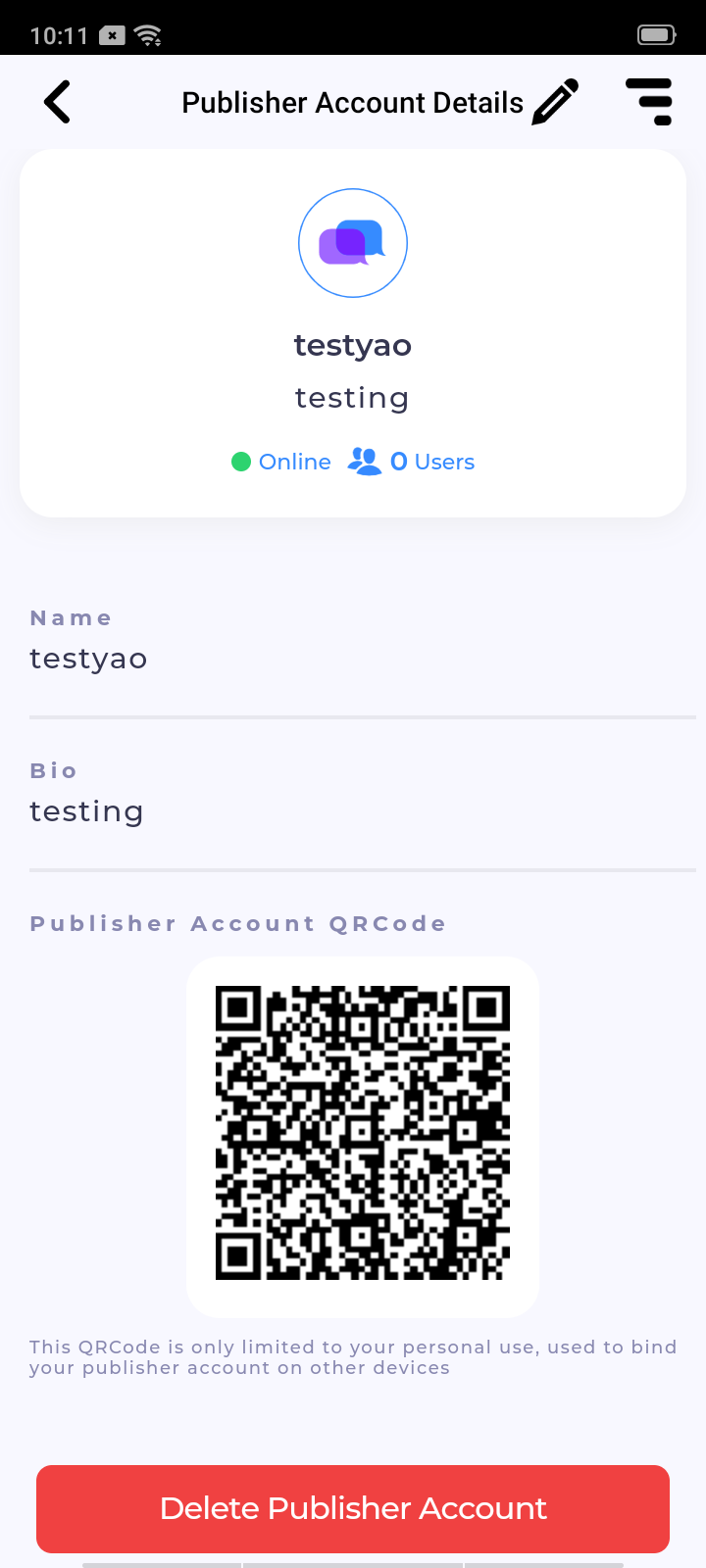View the 0 Users list
Viewport: 706px width, 1568px height.
click(x=412, y=462)
